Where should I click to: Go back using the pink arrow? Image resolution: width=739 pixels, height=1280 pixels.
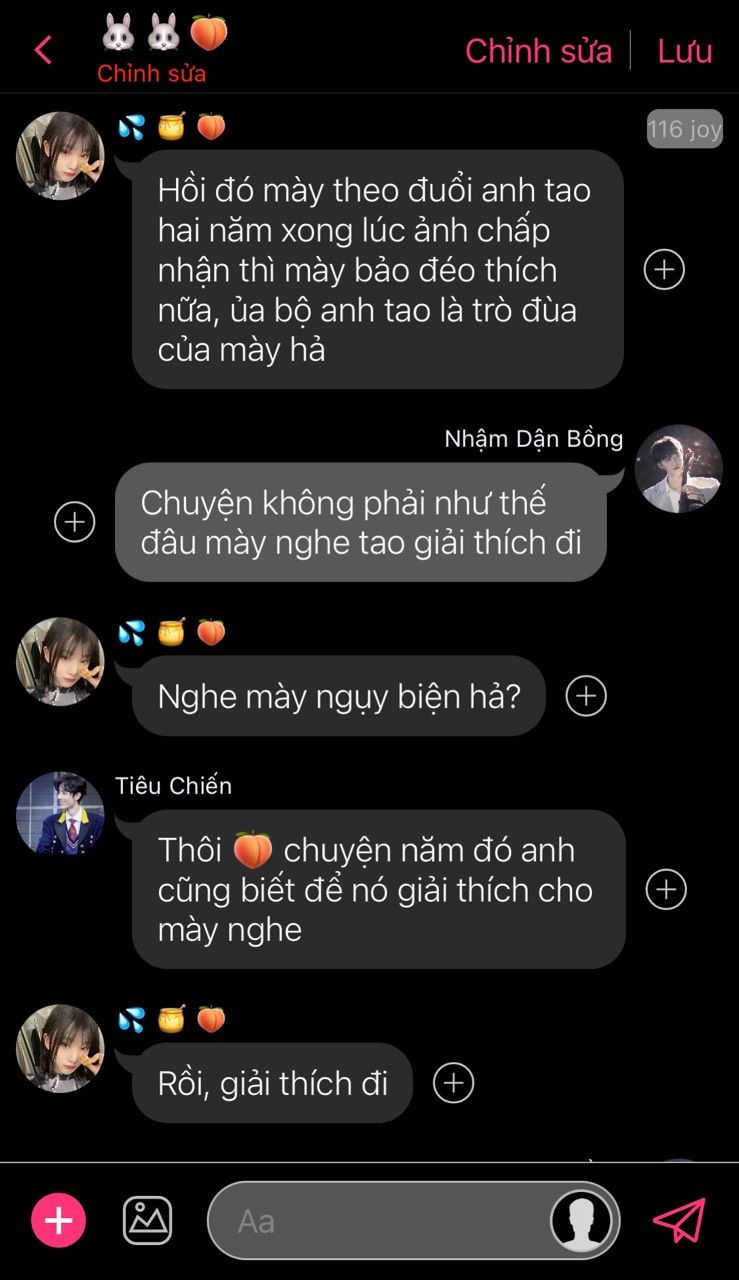[43, 50]
